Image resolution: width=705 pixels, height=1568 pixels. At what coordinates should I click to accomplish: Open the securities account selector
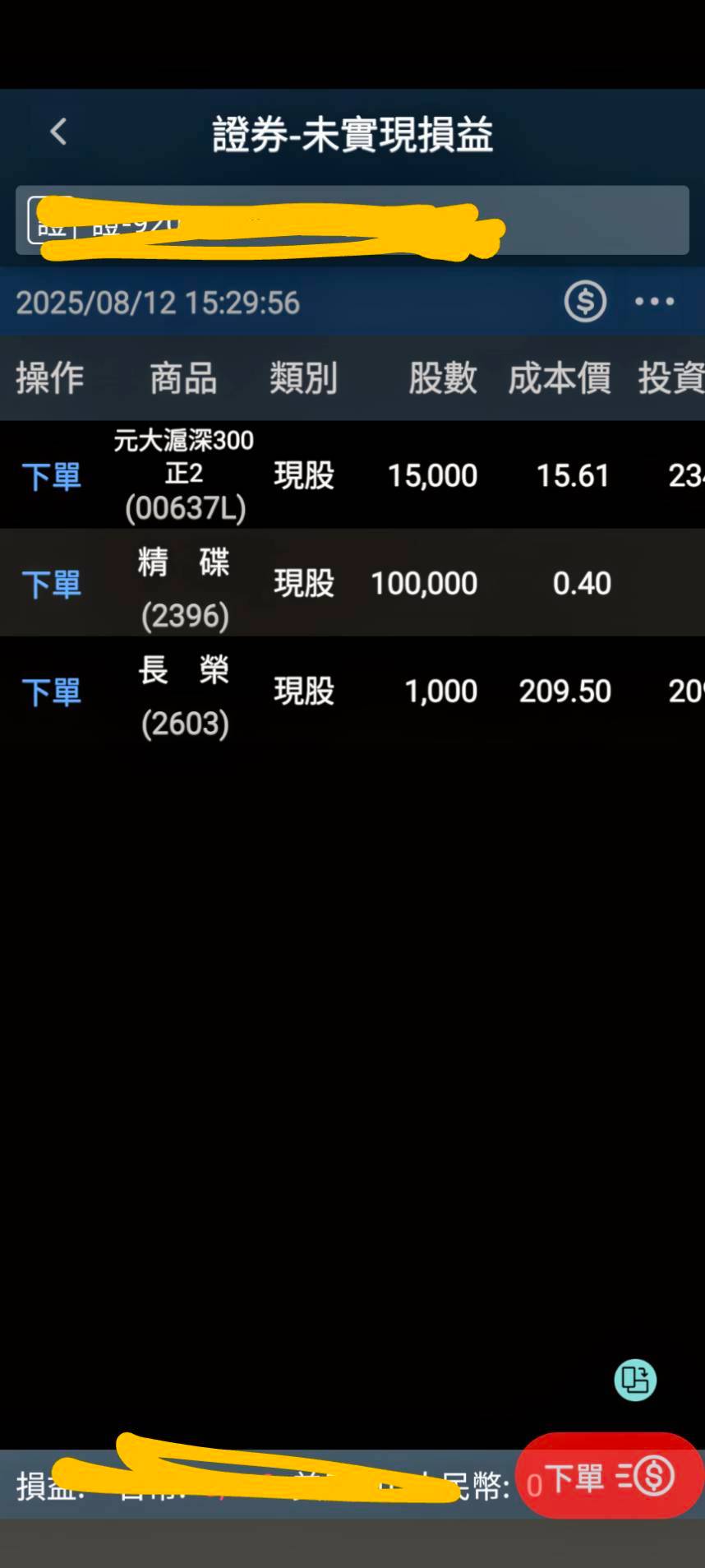point(352,220)
